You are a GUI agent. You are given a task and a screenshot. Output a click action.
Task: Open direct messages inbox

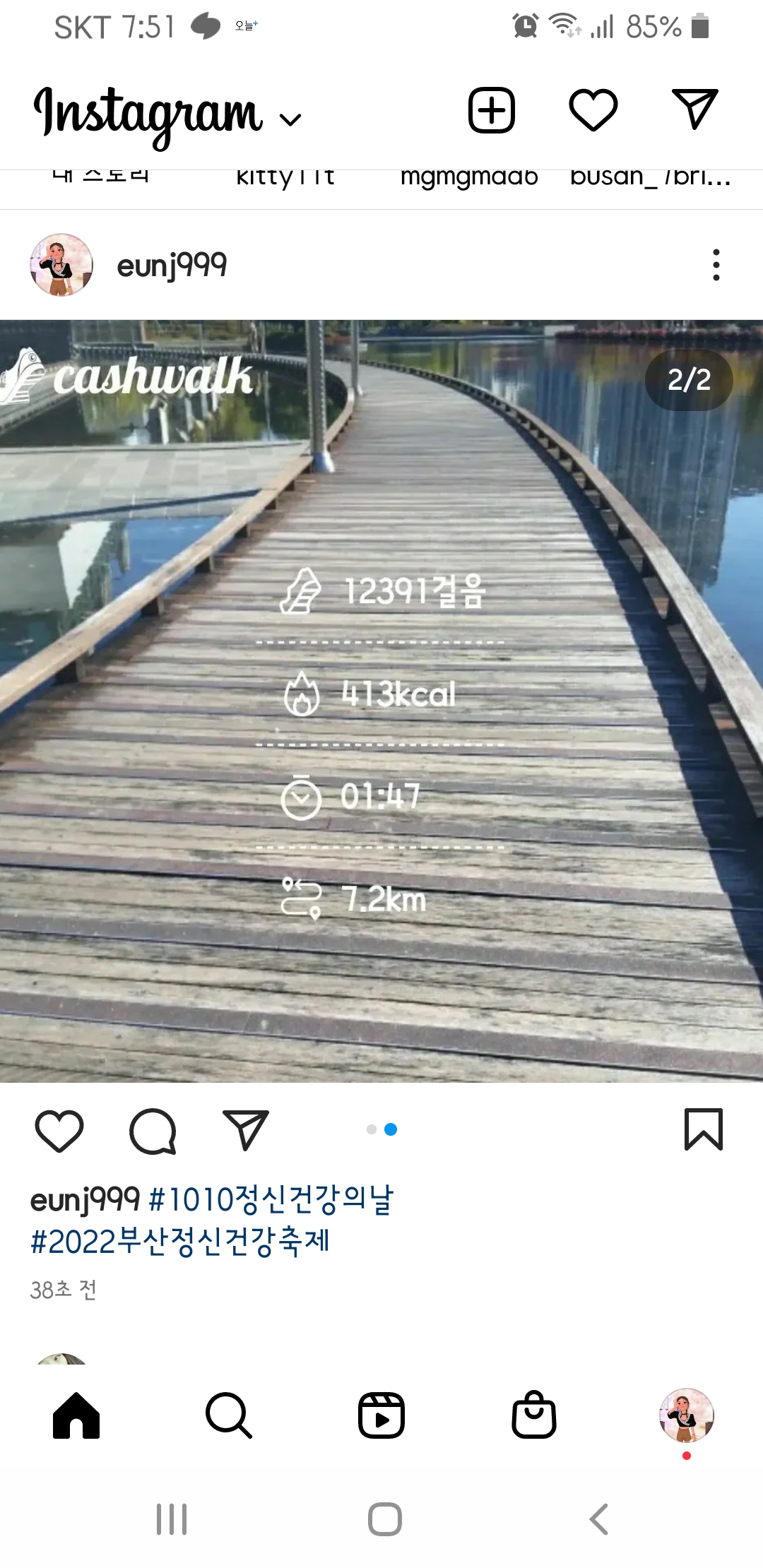(694, 109)
